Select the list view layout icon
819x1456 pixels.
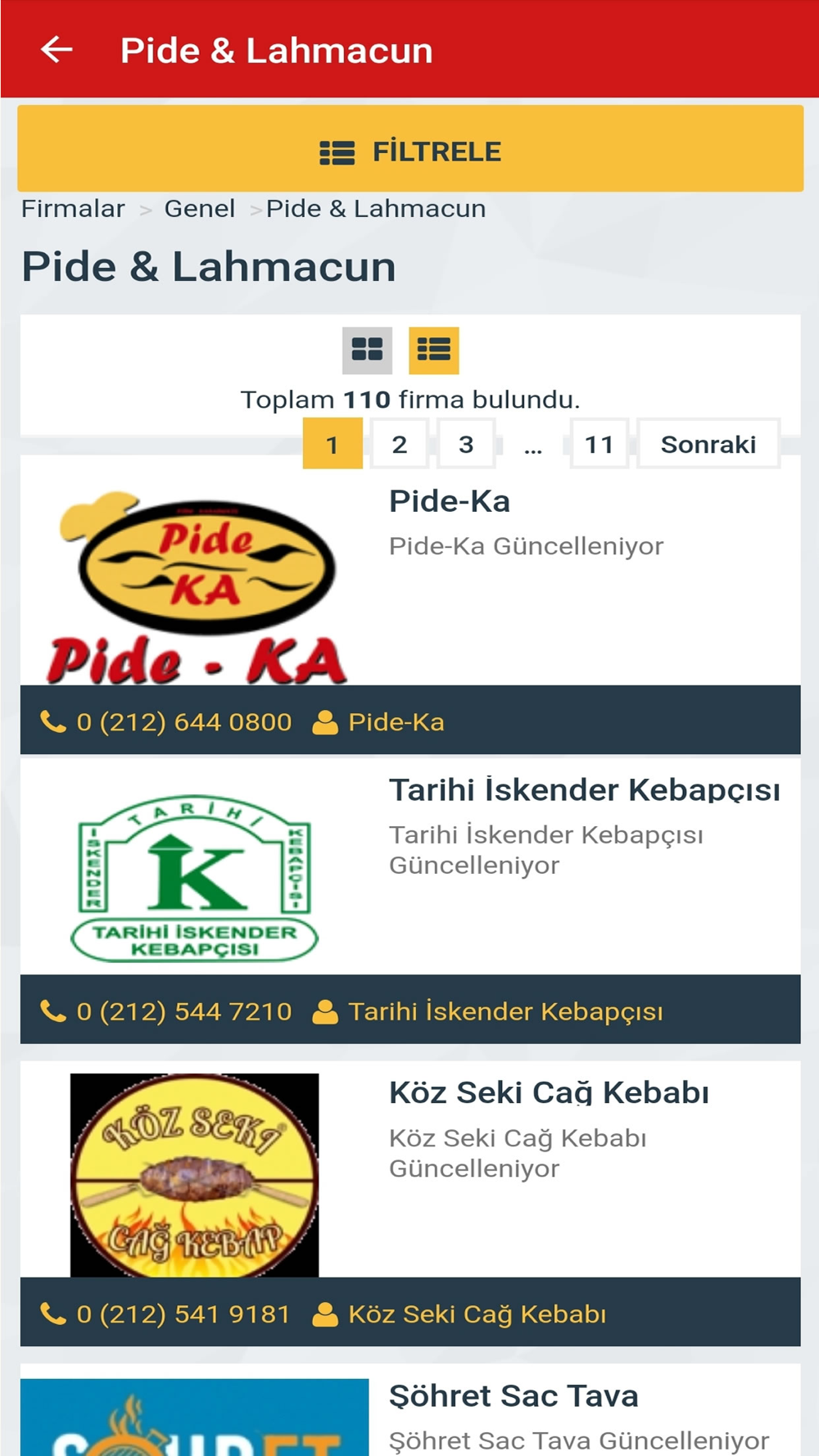tap(434, 350)
